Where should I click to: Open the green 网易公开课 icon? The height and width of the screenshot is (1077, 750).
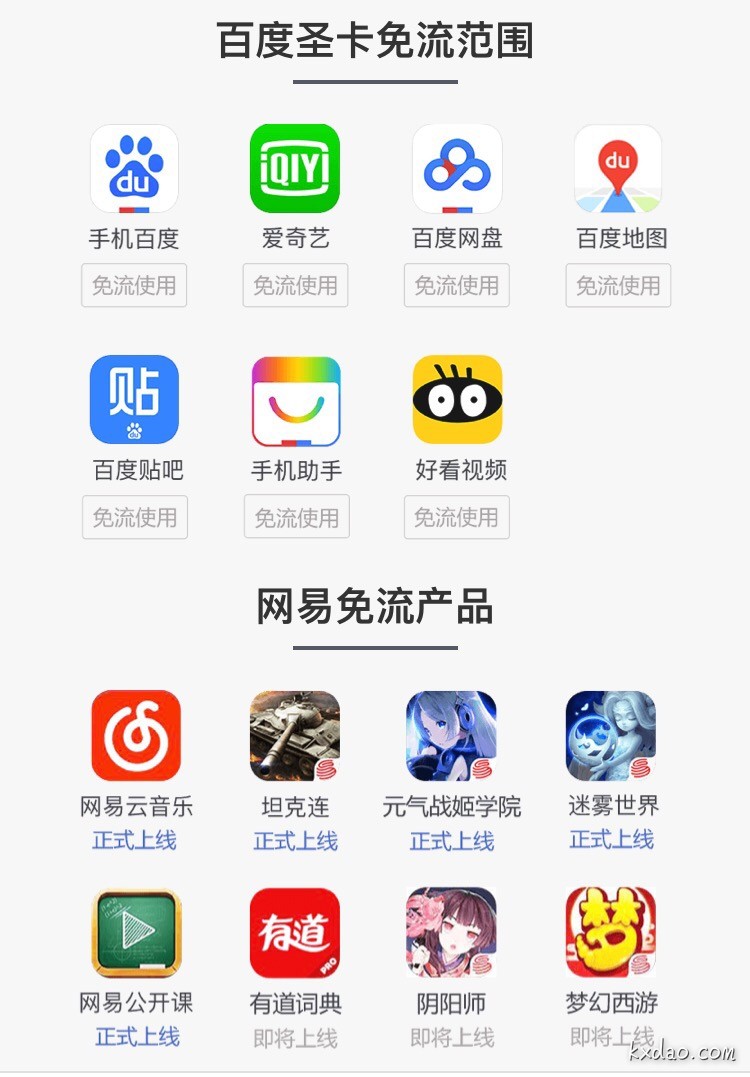(x=135, y=932)
